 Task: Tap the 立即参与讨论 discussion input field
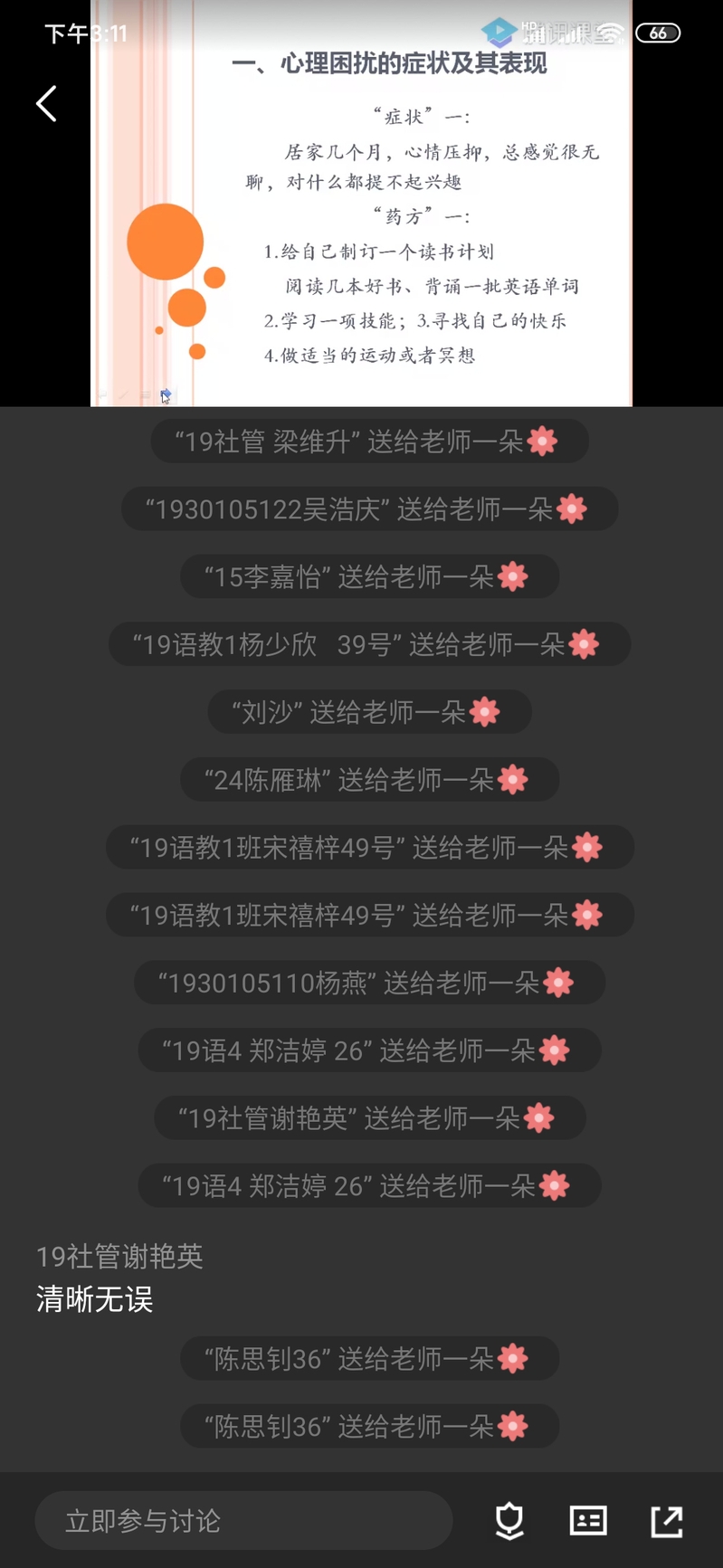[x=243, y=1521]
